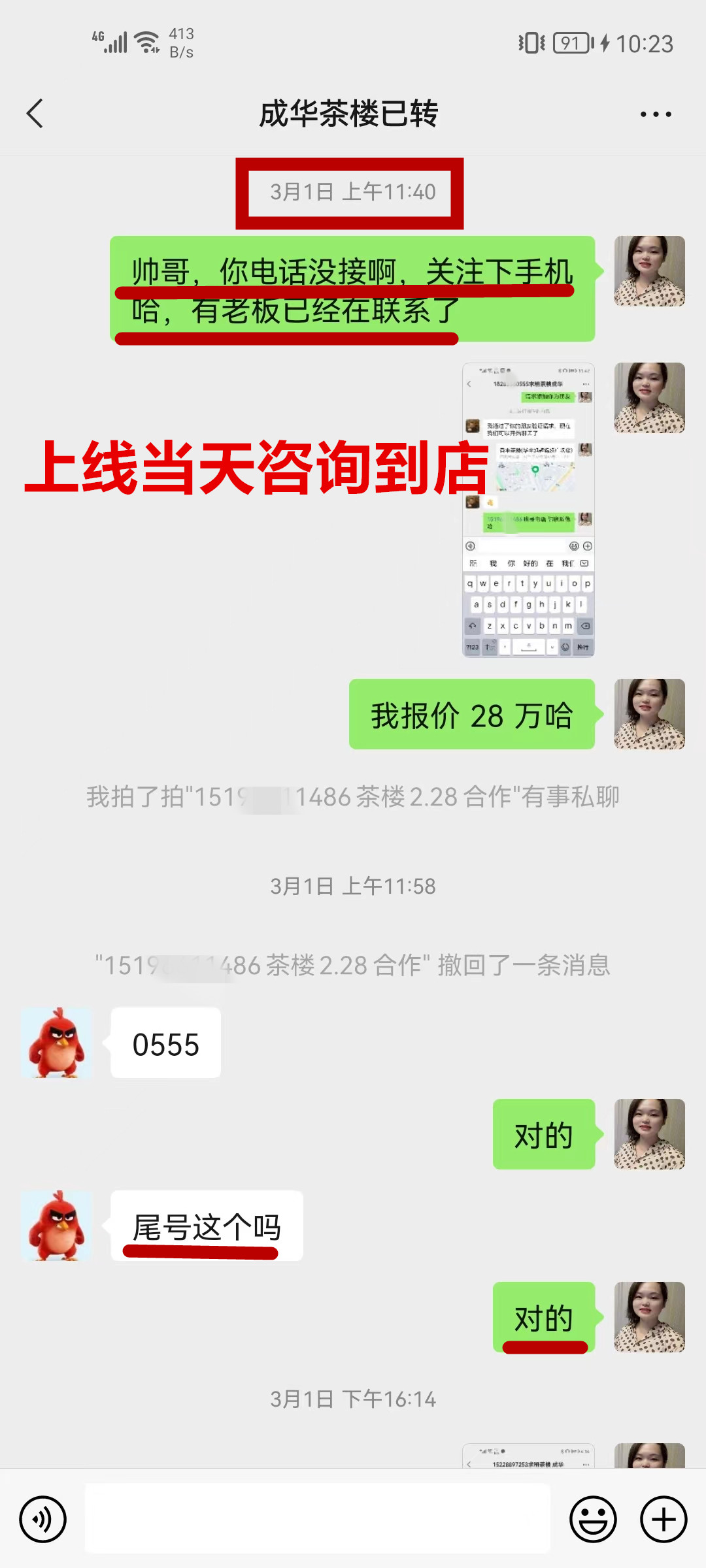Tap the message text field
Screen dimensions: 706x1568
coord(318,1519)
